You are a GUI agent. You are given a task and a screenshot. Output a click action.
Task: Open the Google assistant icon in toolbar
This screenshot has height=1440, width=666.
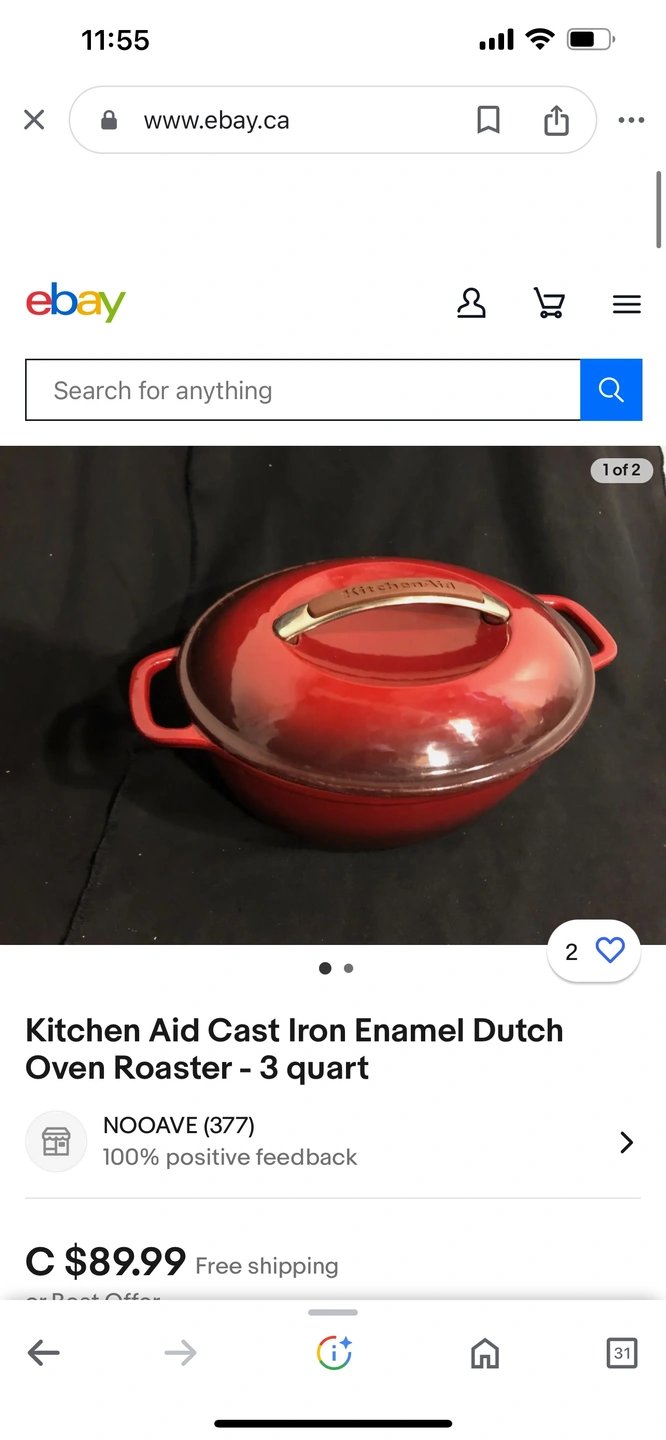[x=334, y=1353]
